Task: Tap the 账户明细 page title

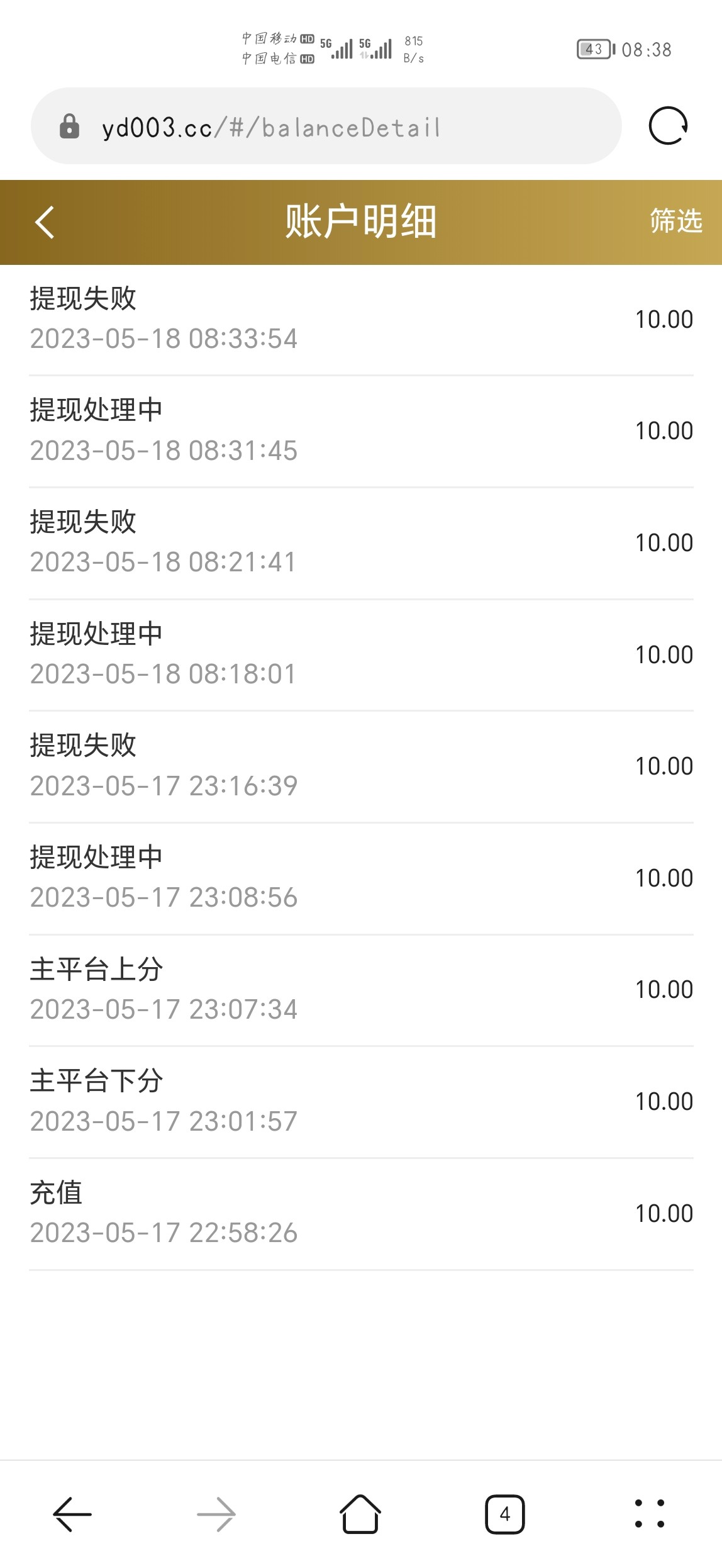Action: (361, 221)
